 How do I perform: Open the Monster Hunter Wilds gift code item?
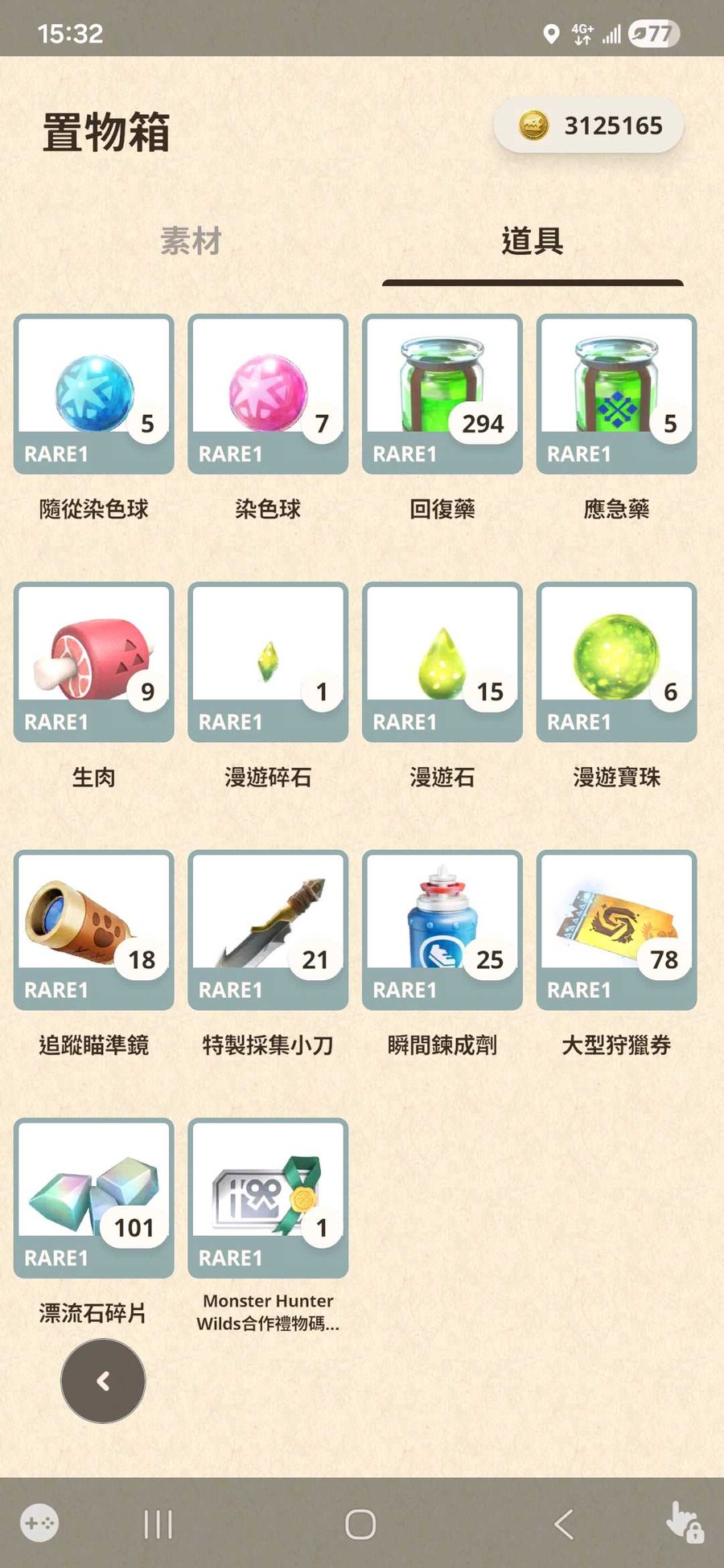[268, 1197]
